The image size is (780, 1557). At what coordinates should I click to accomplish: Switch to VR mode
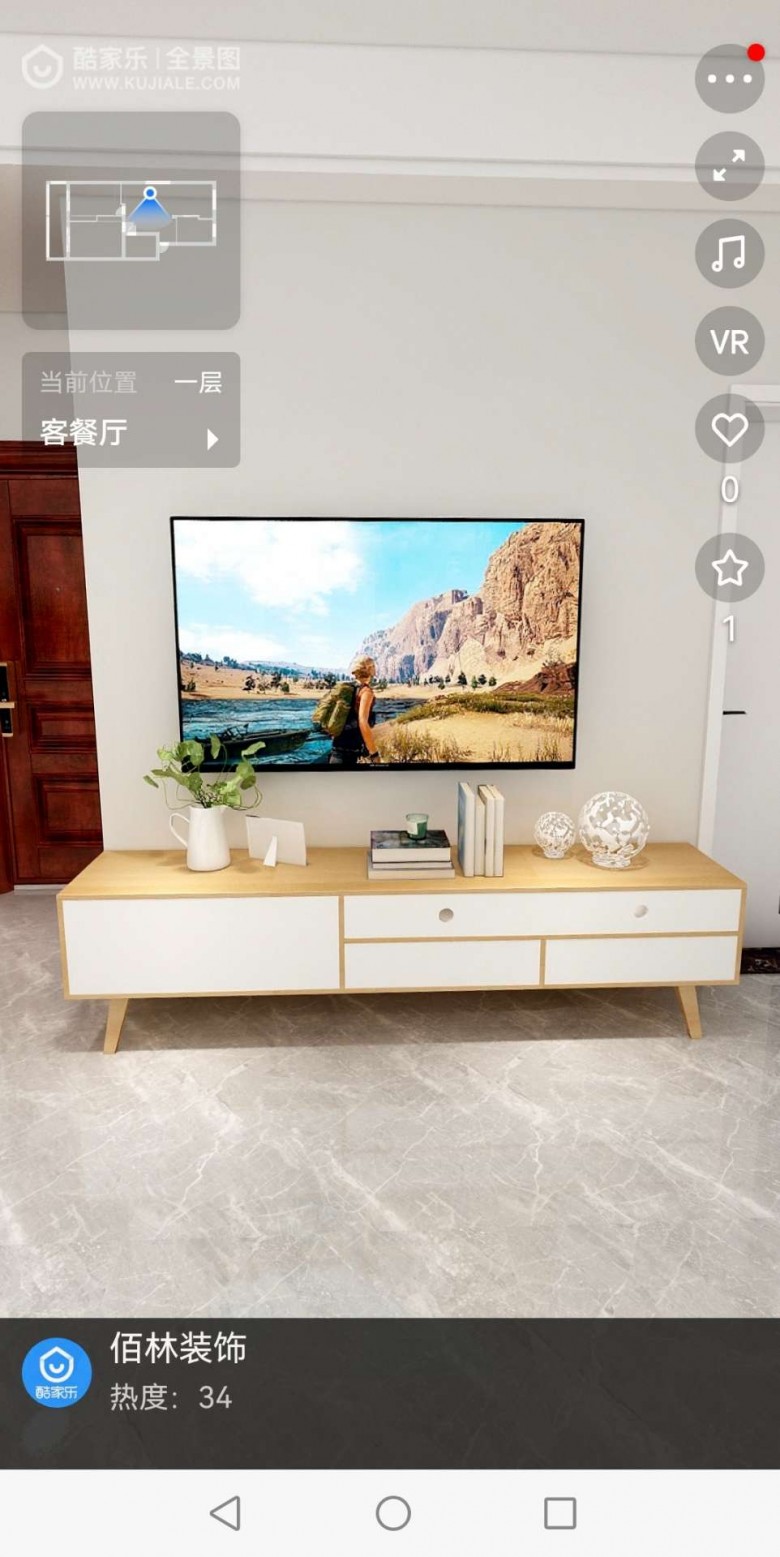(729, 342)
